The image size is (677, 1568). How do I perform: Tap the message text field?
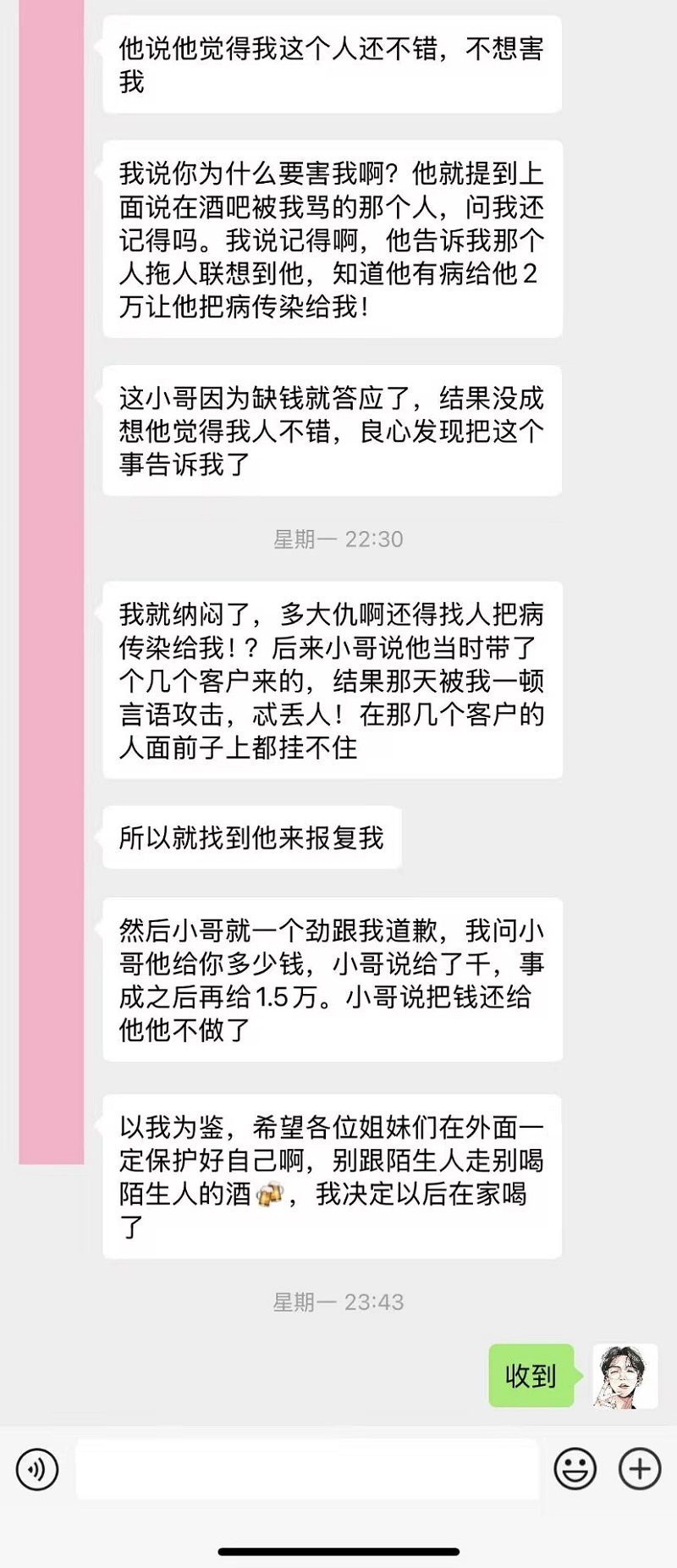click(x=307, y=1469)
